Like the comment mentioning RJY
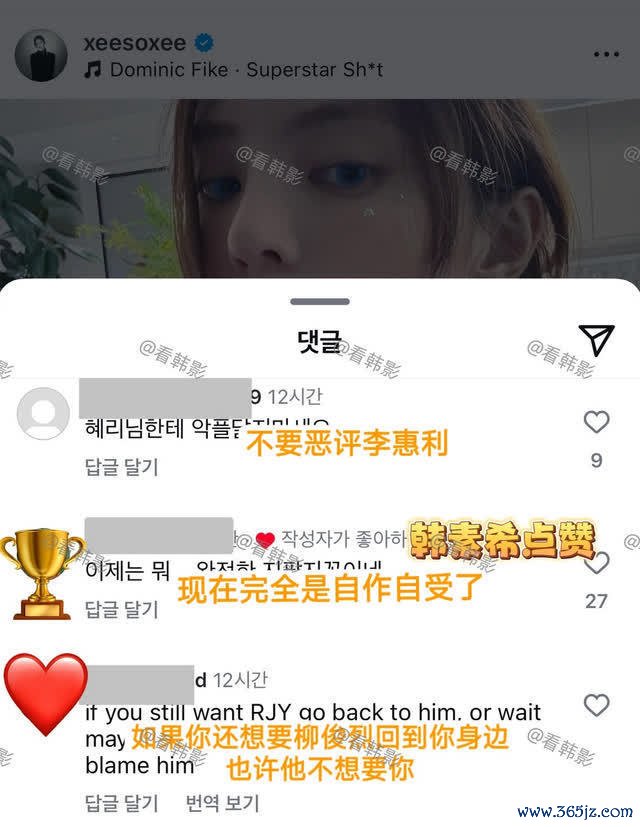640x827 pixels. [x=596, y=705]
